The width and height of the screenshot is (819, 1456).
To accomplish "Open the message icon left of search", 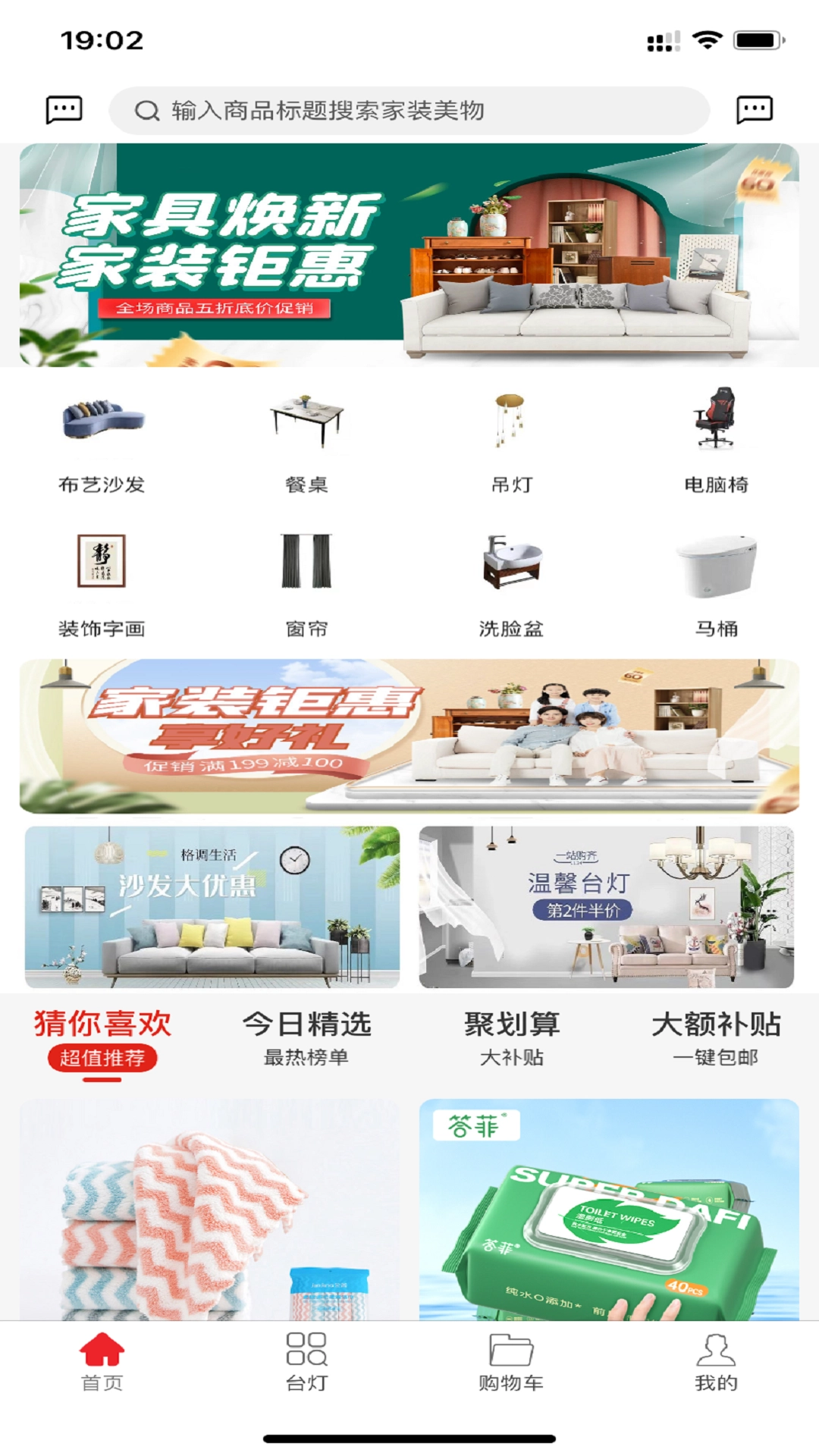I will [x=64, y=110].
